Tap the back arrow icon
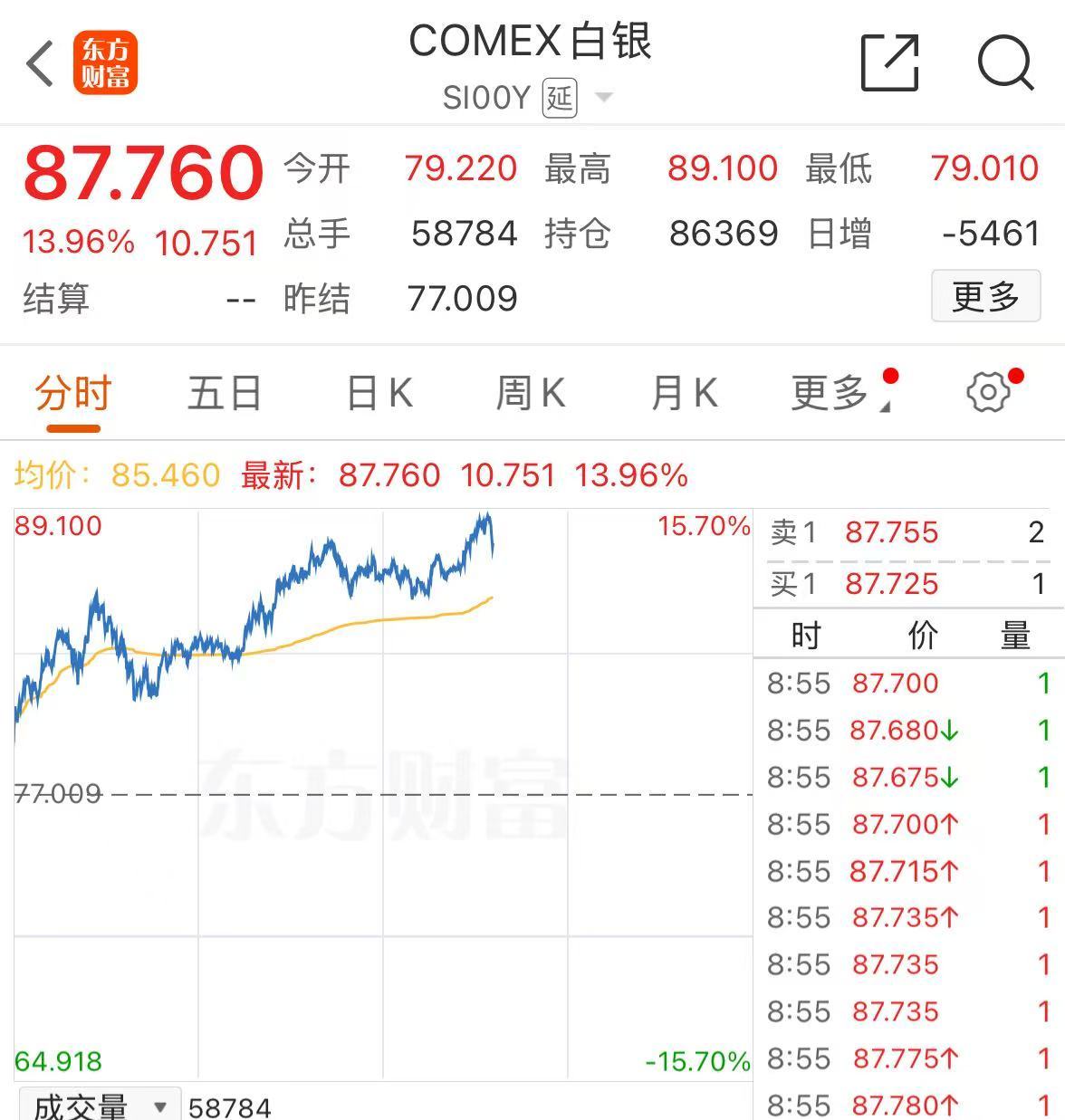1065x1120 pixels. point(38,63)
